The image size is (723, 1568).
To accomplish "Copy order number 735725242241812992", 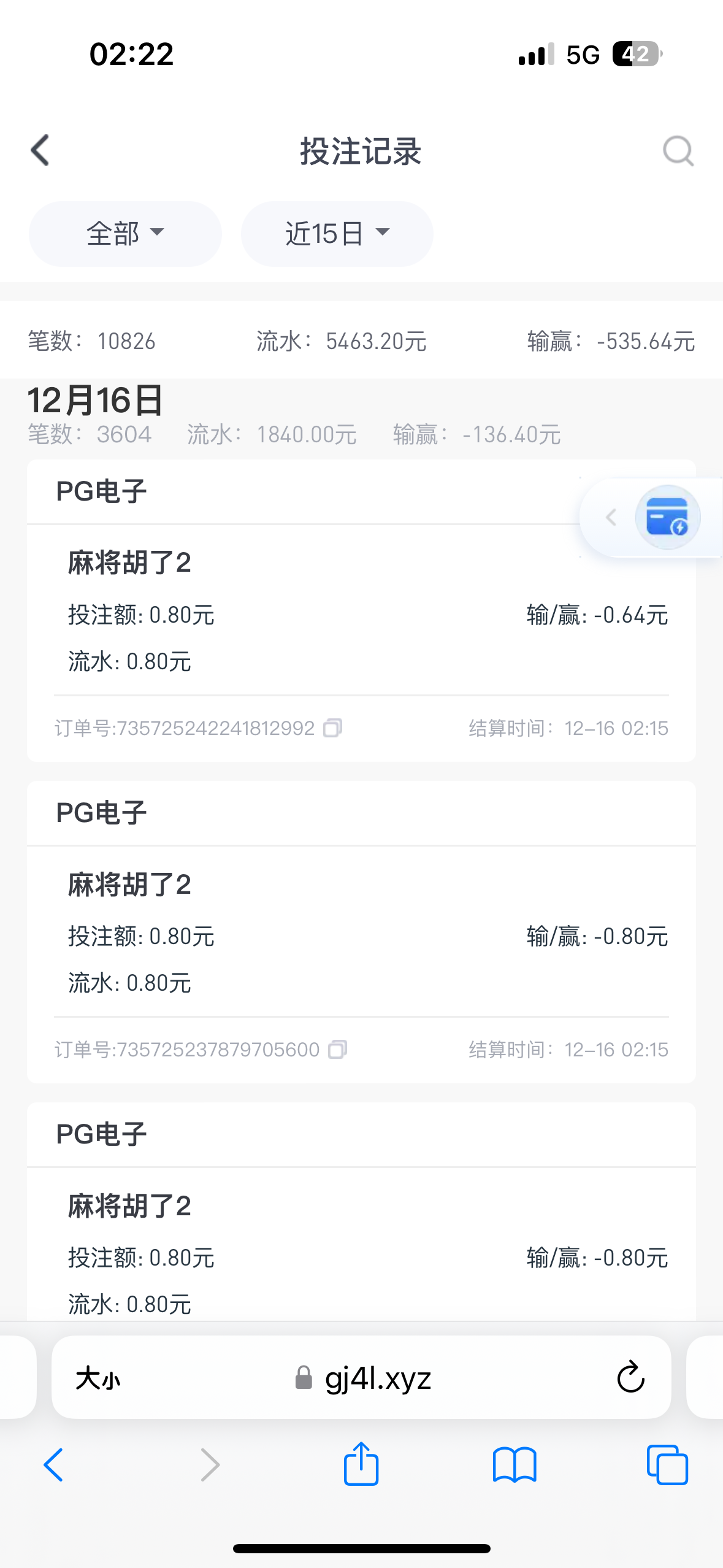I will pyautogui.click(x=333, y=728).
